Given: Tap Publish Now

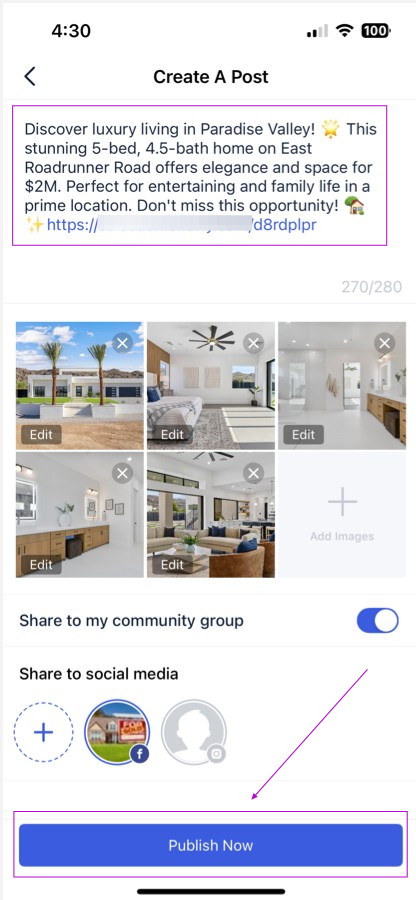Looking at the screenshot, I should coord(211,845).
